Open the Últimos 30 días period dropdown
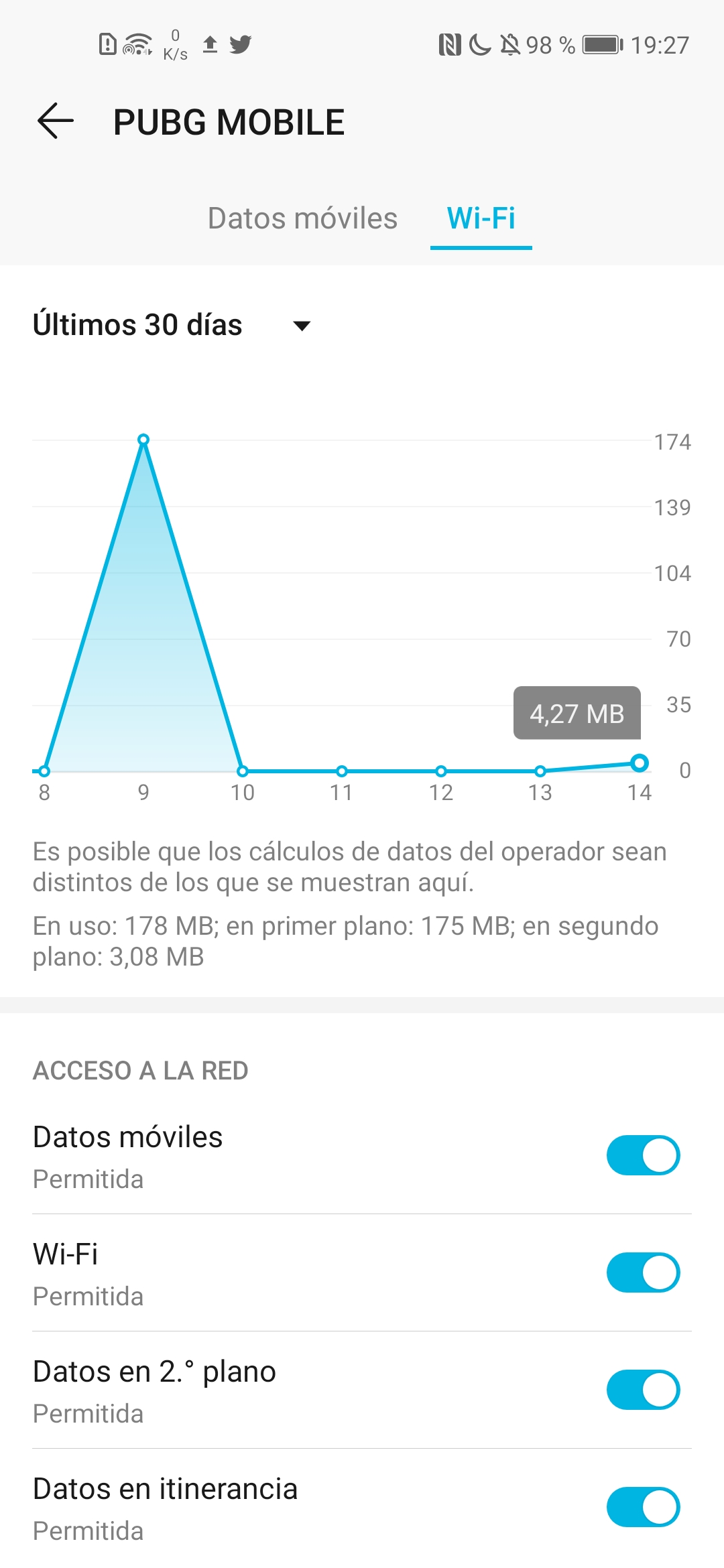The image size is (724, 1568). 172,325
